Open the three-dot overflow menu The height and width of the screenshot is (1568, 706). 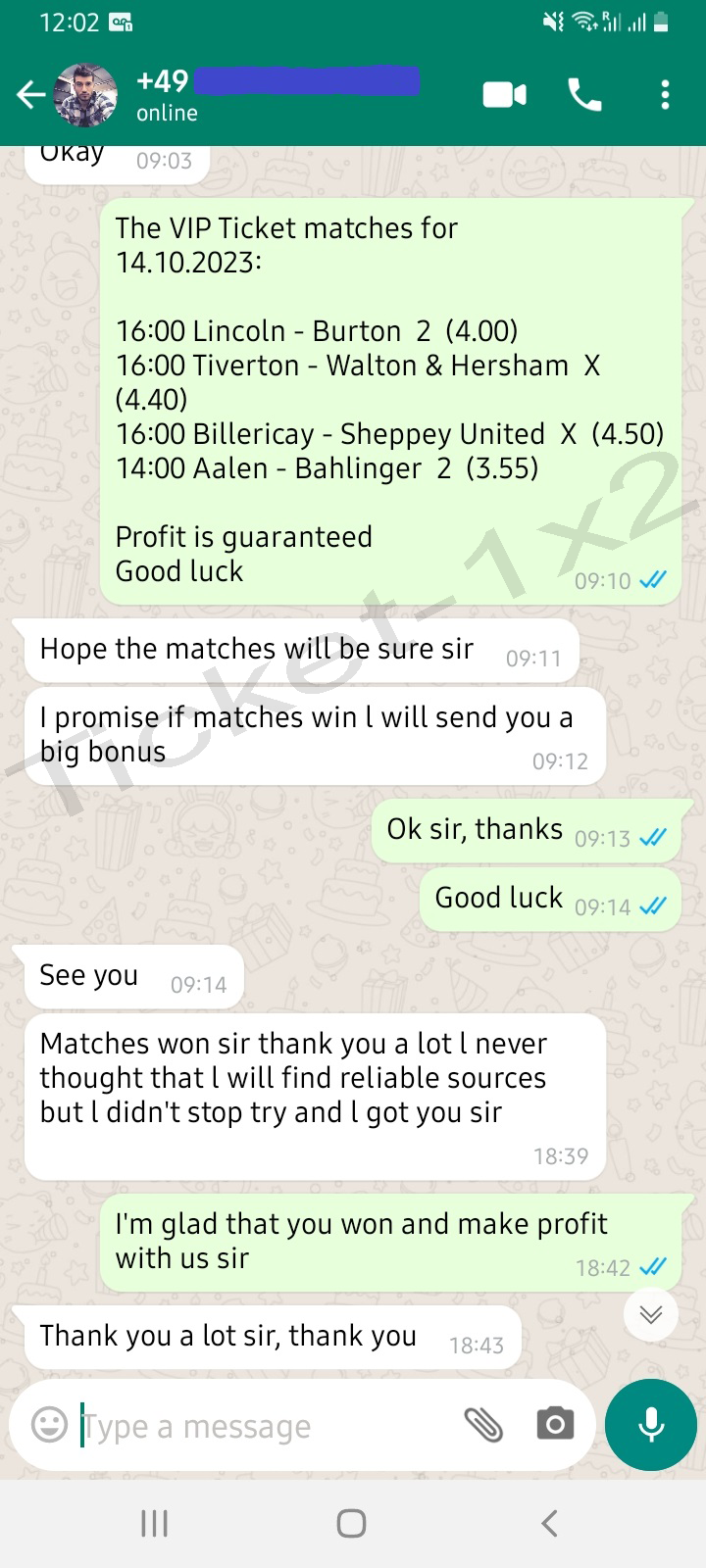tap(666, 95)
